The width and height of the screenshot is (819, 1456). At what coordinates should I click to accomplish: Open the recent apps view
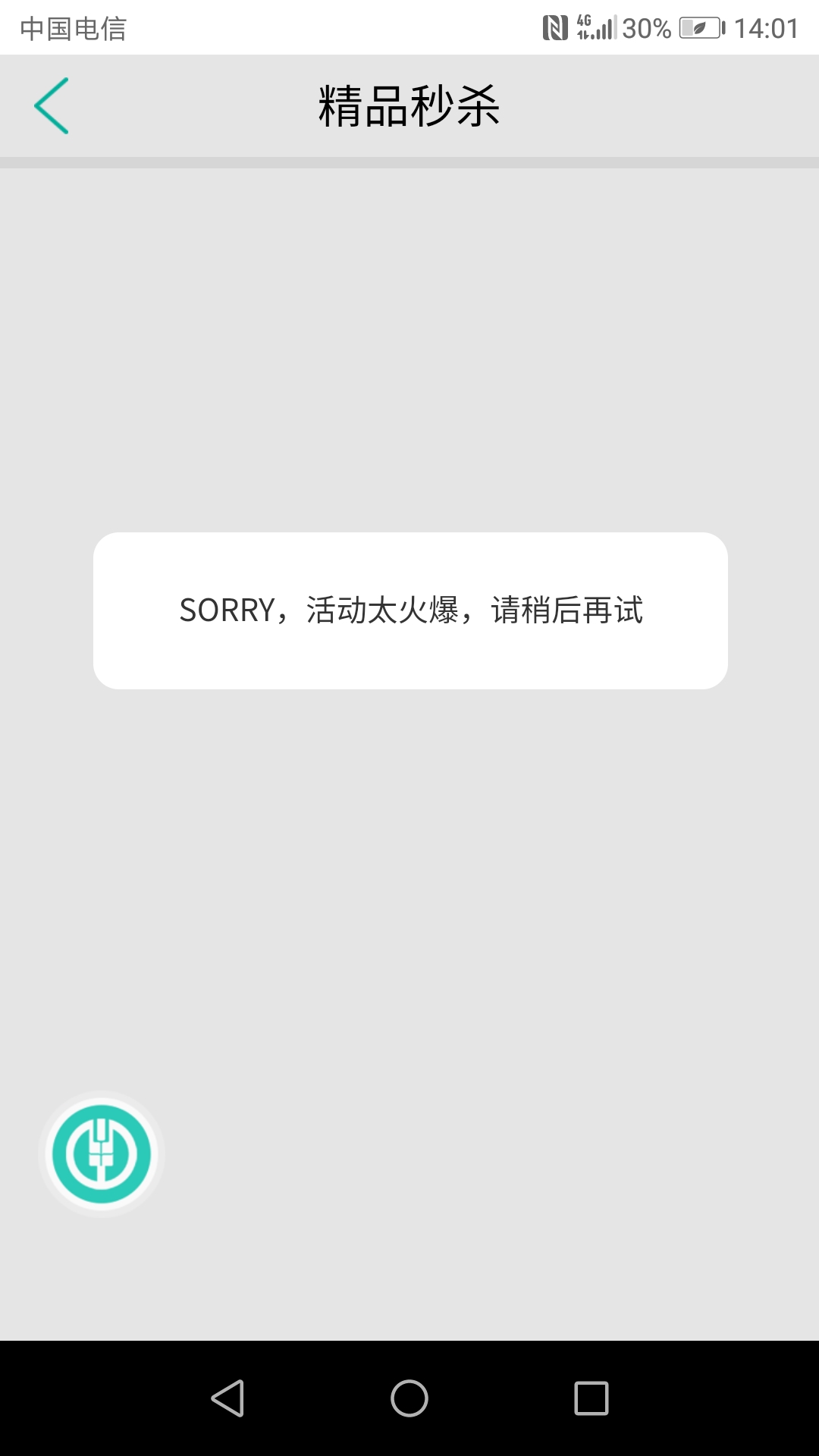[x=591, y=1398]
